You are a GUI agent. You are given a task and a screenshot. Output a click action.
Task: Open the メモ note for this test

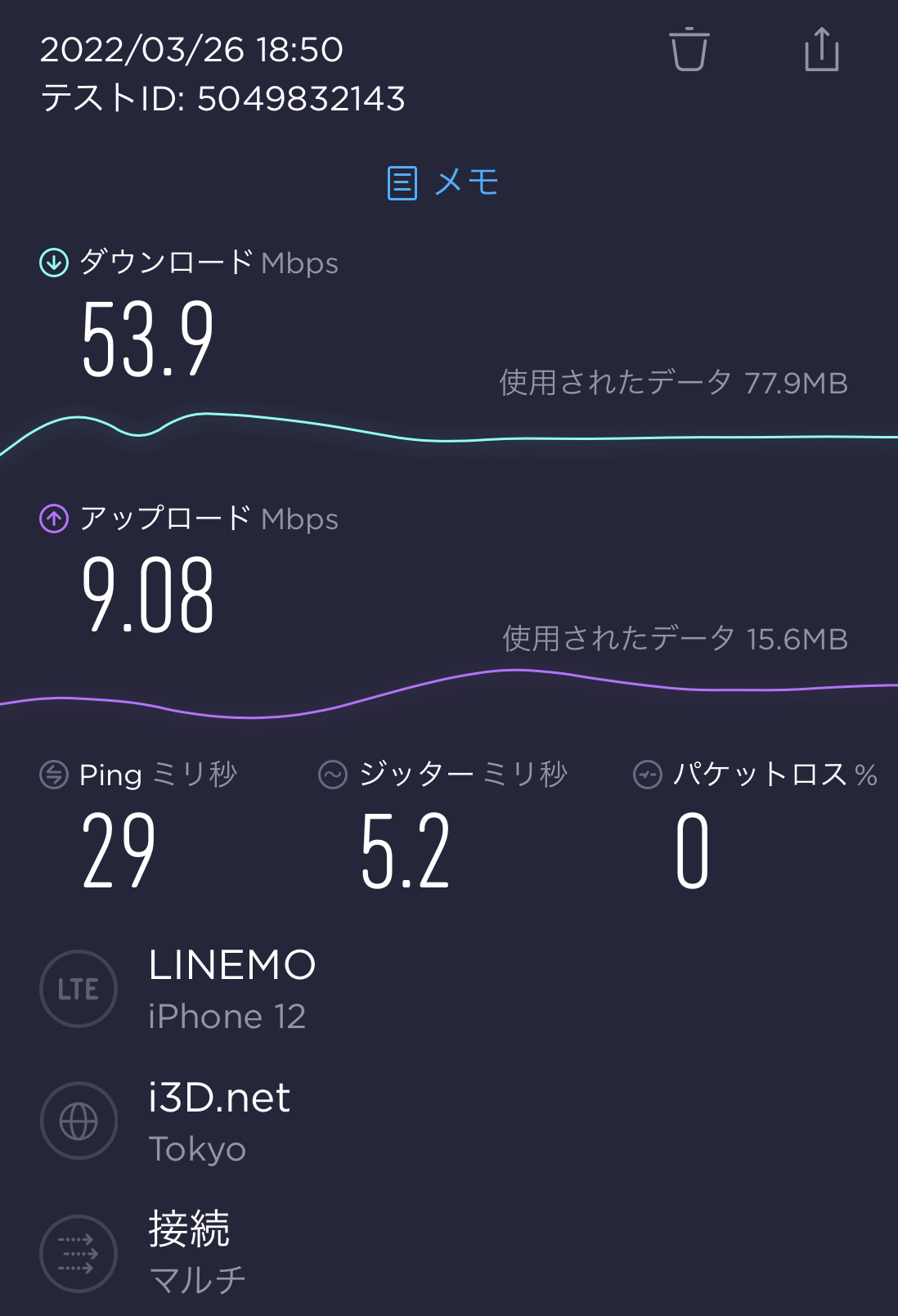[442, 182]
